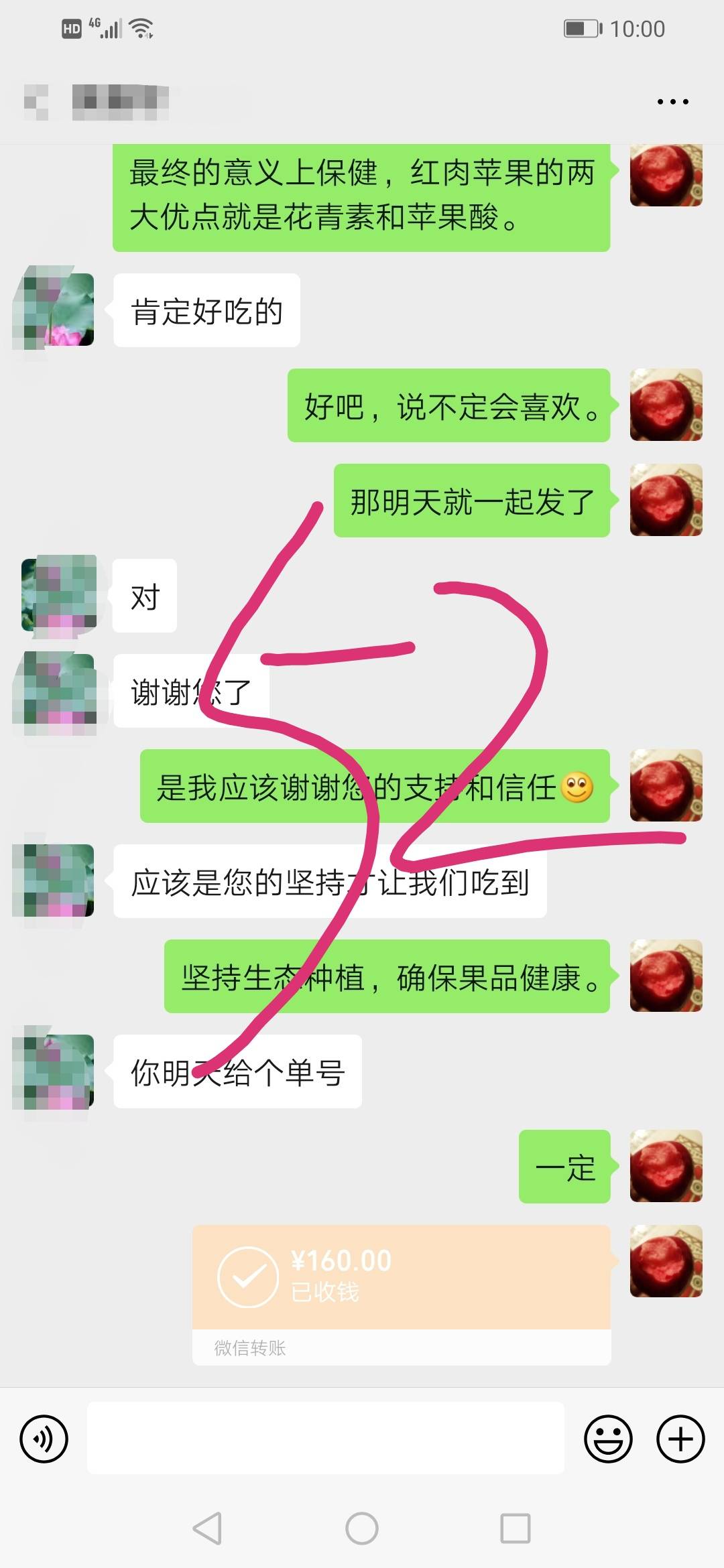
Task: Open the three-dot chat options menu
Action: tap(672, 102)
